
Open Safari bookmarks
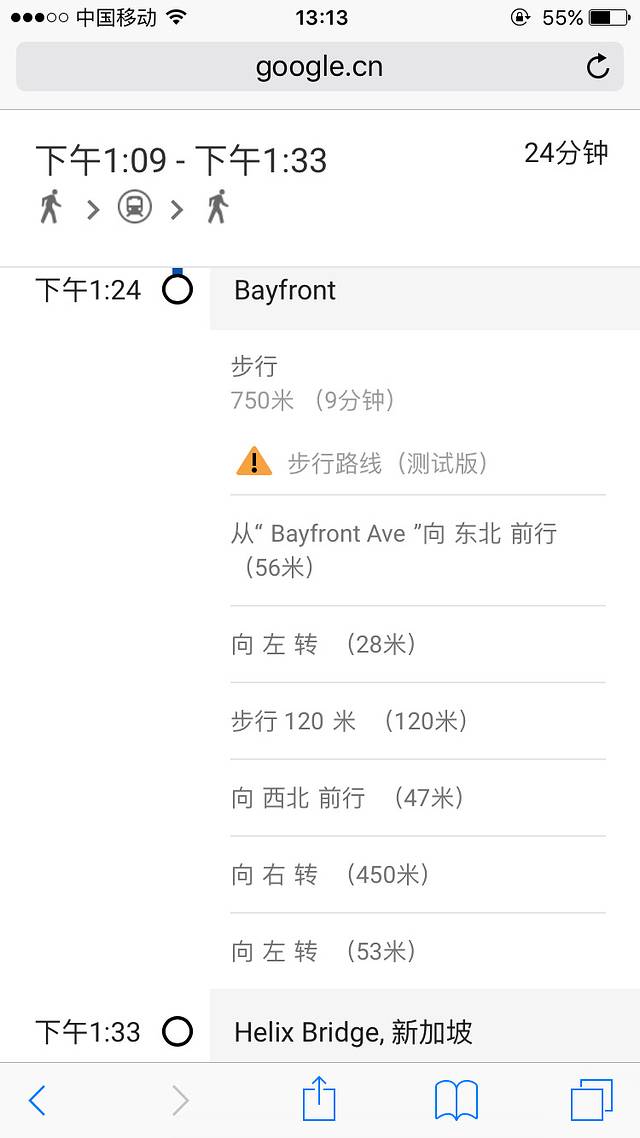pos(456,1100)
